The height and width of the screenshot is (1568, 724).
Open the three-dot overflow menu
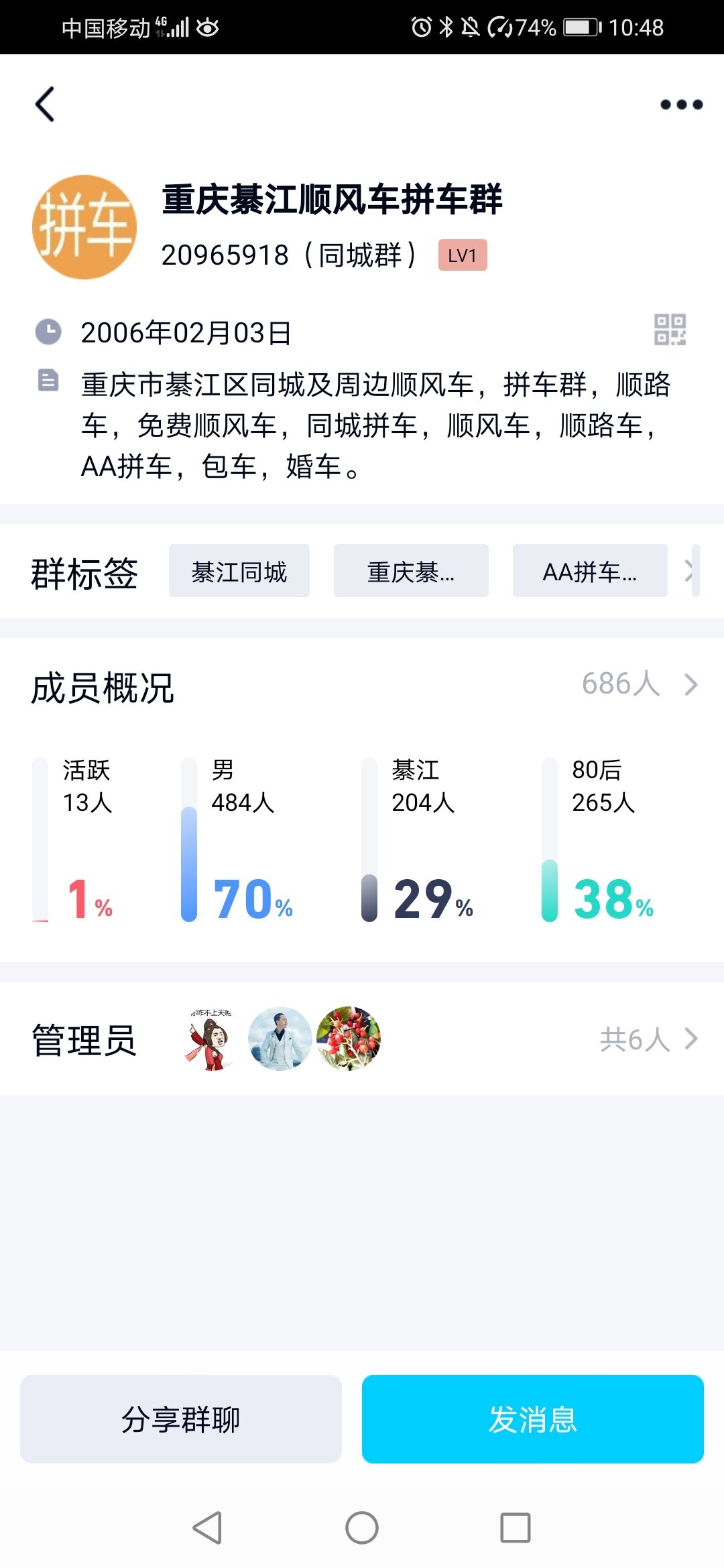coord(681,105)
